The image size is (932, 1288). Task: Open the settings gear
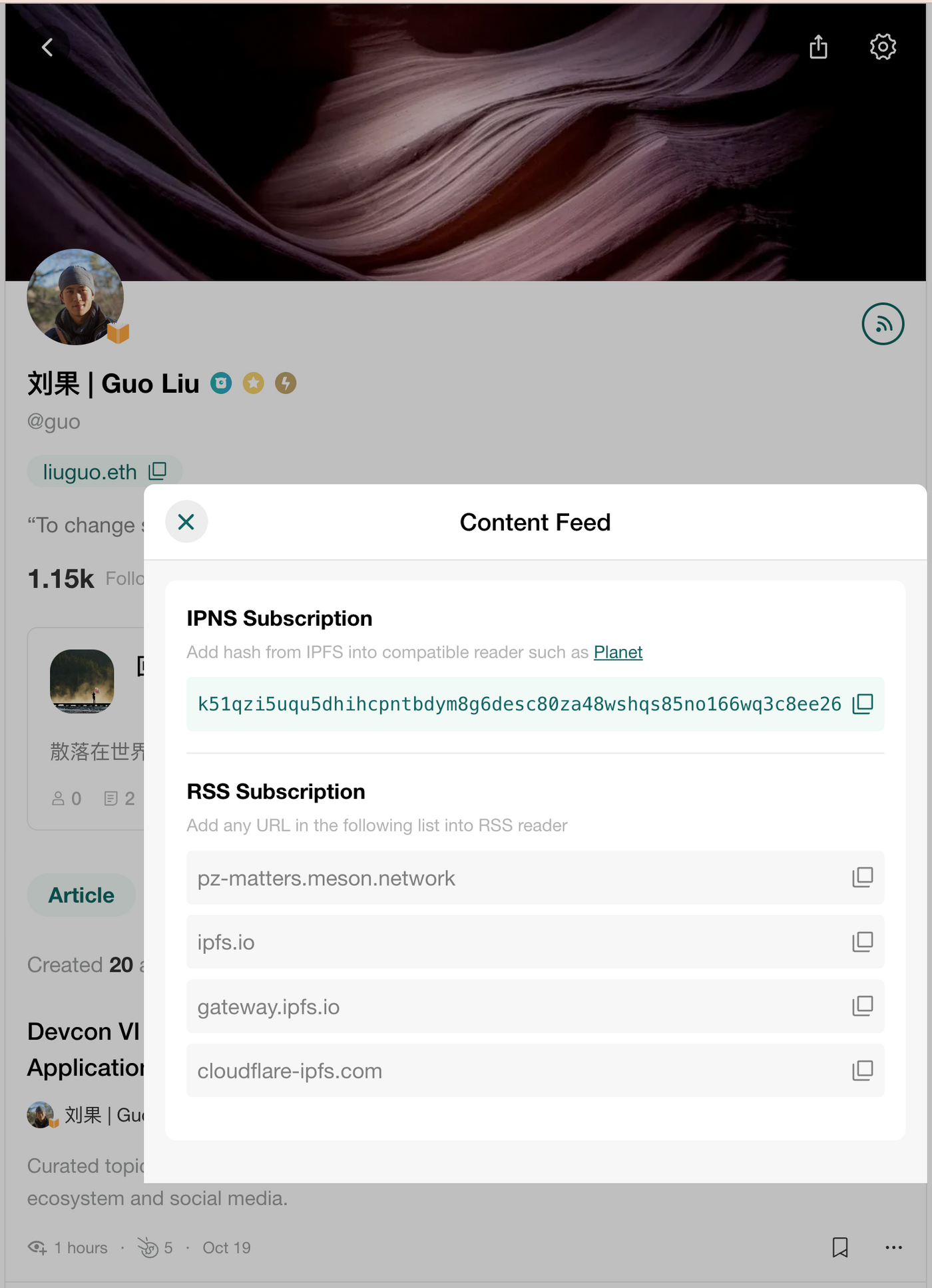coord(883,47)
